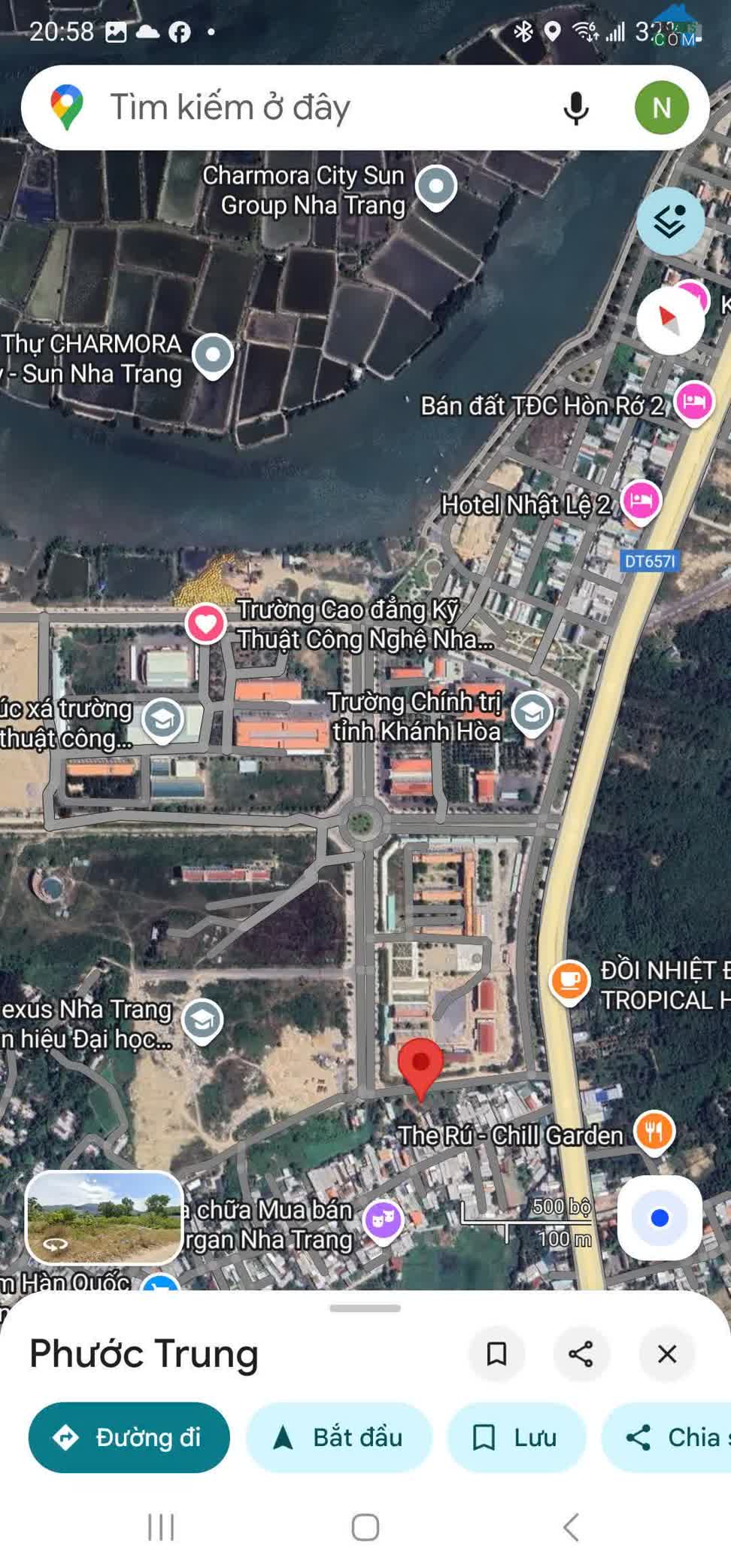
Task: Open the Street View photo thumbnail
Action: 105,1218
